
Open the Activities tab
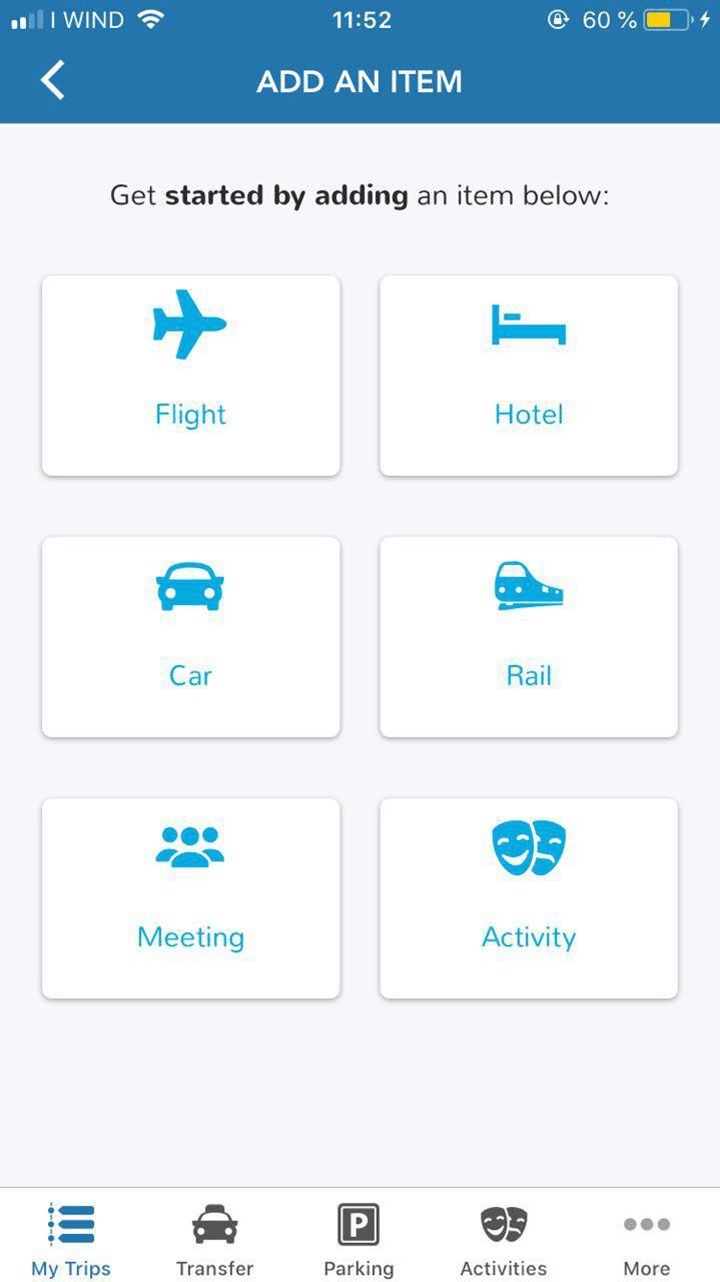pos(503,1239)
